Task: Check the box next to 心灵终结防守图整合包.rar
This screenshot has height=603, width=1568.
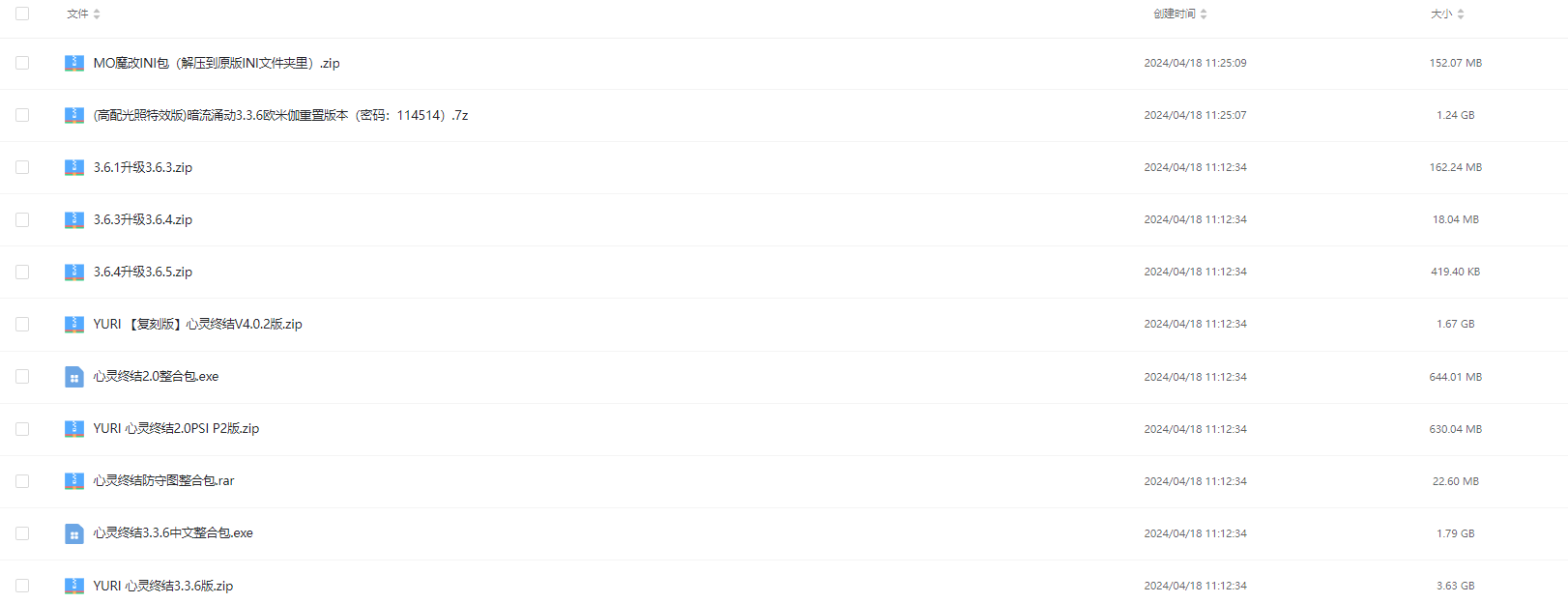Action: click(22, 480)
